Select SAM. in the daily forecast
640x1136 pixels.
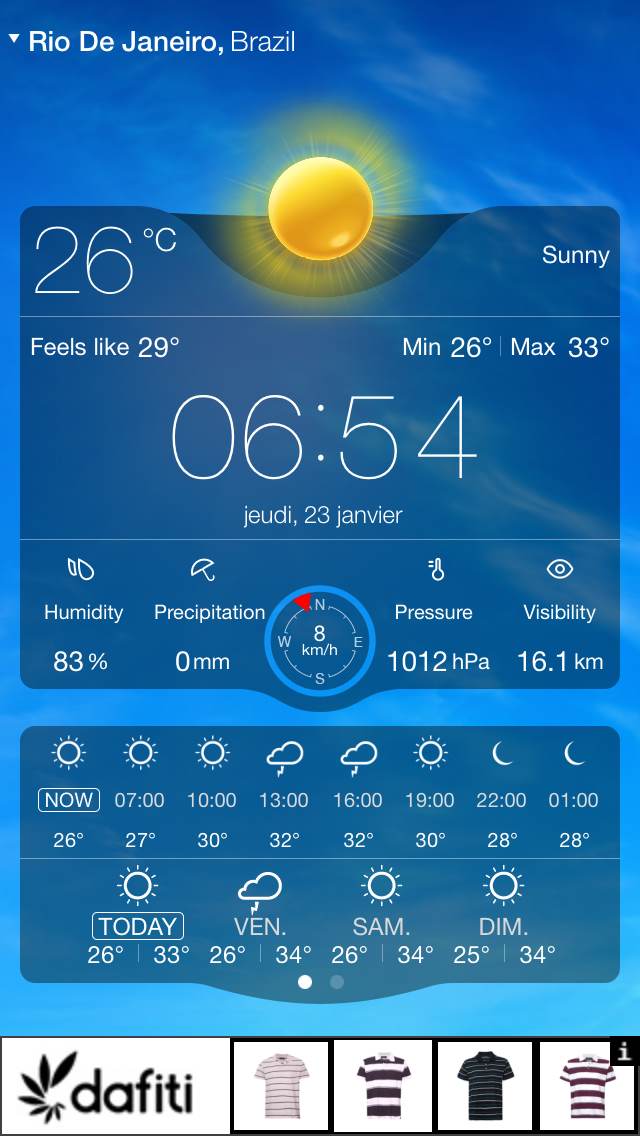pos(381,925)
